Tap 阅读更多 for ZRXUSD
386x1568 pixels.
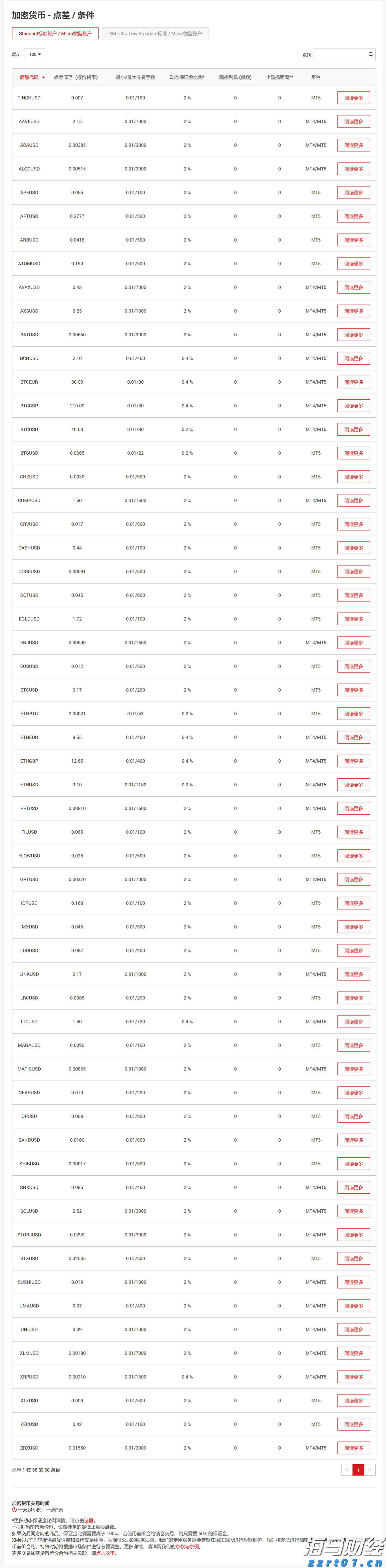353,1448
